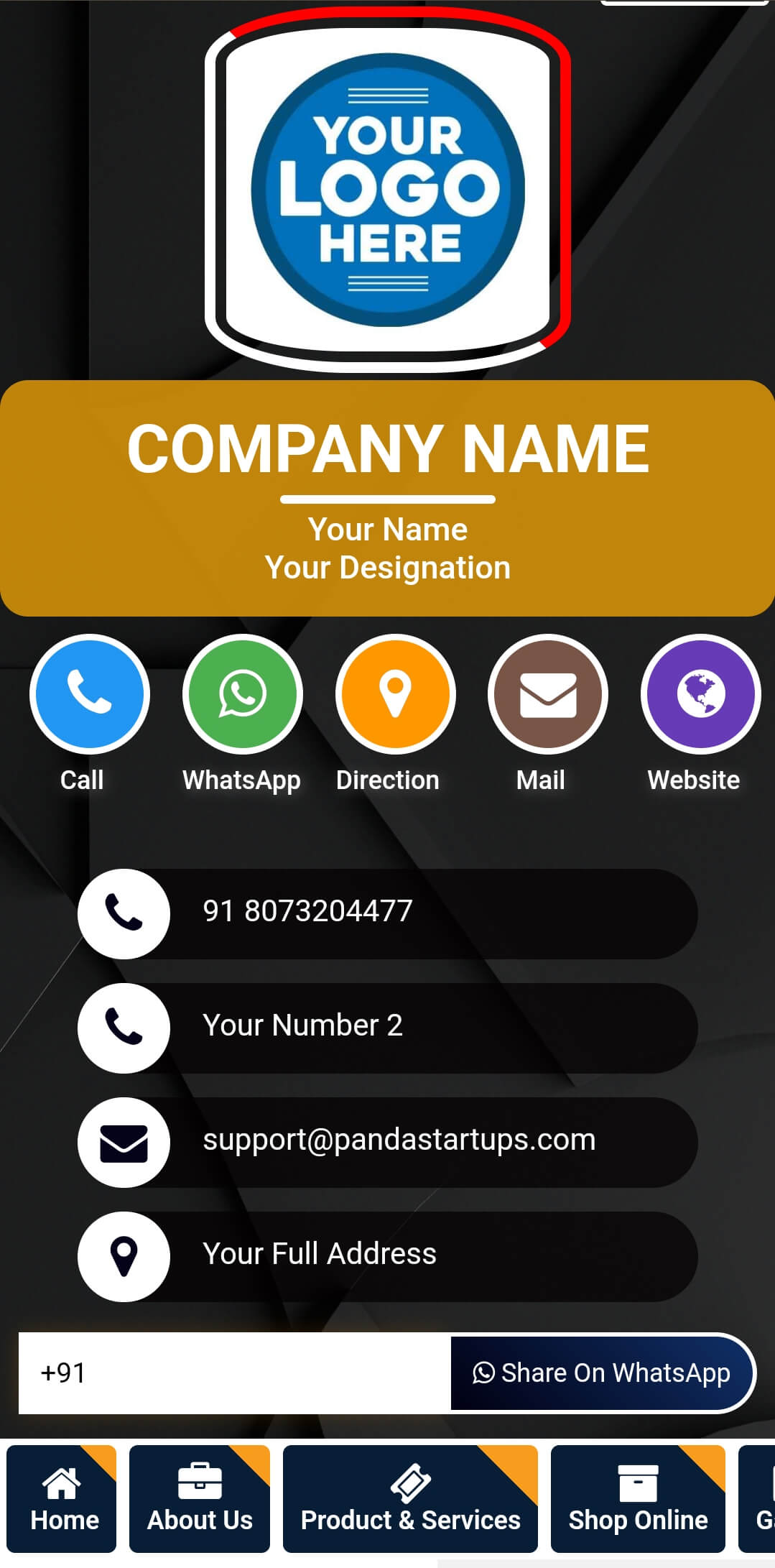
Task: Email support@pandastartups.com
Action: point(388,1141)
